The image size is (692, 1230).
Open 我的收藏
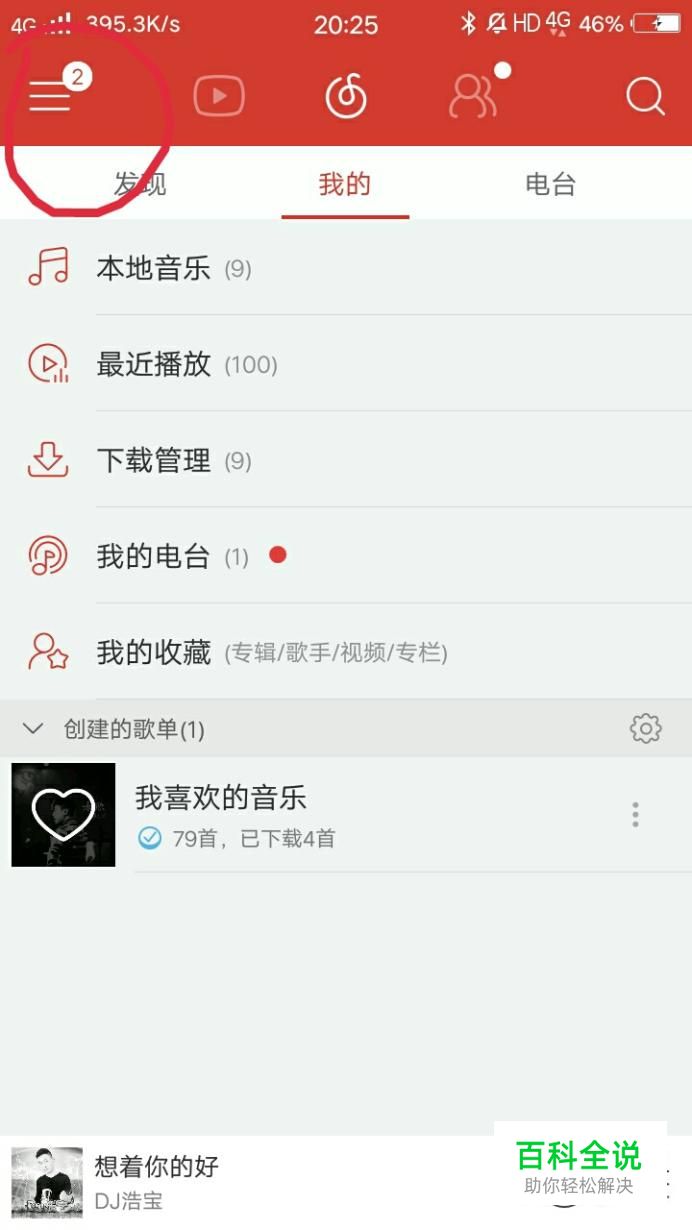[x=153, y=653]
